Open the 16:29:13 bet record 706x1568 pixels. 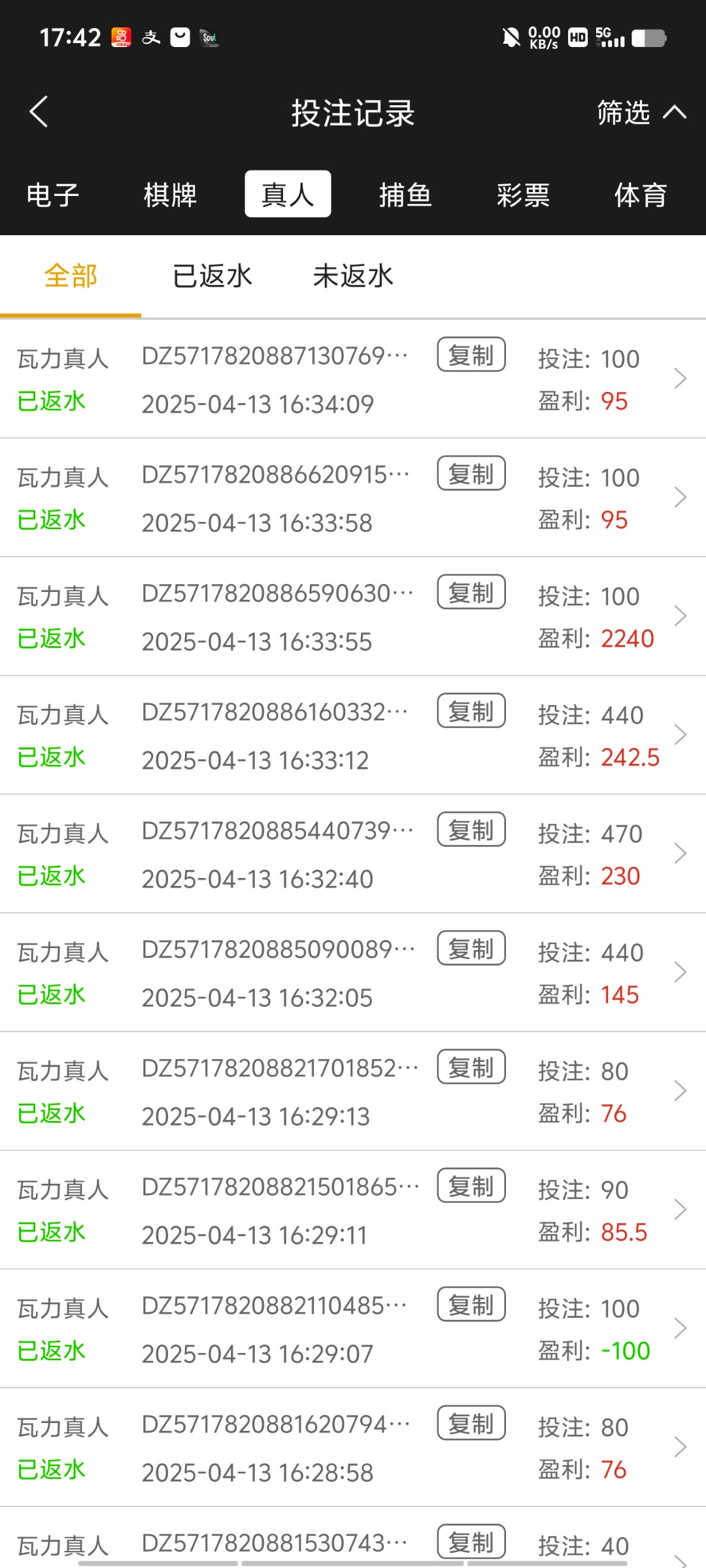point(679,1091)
